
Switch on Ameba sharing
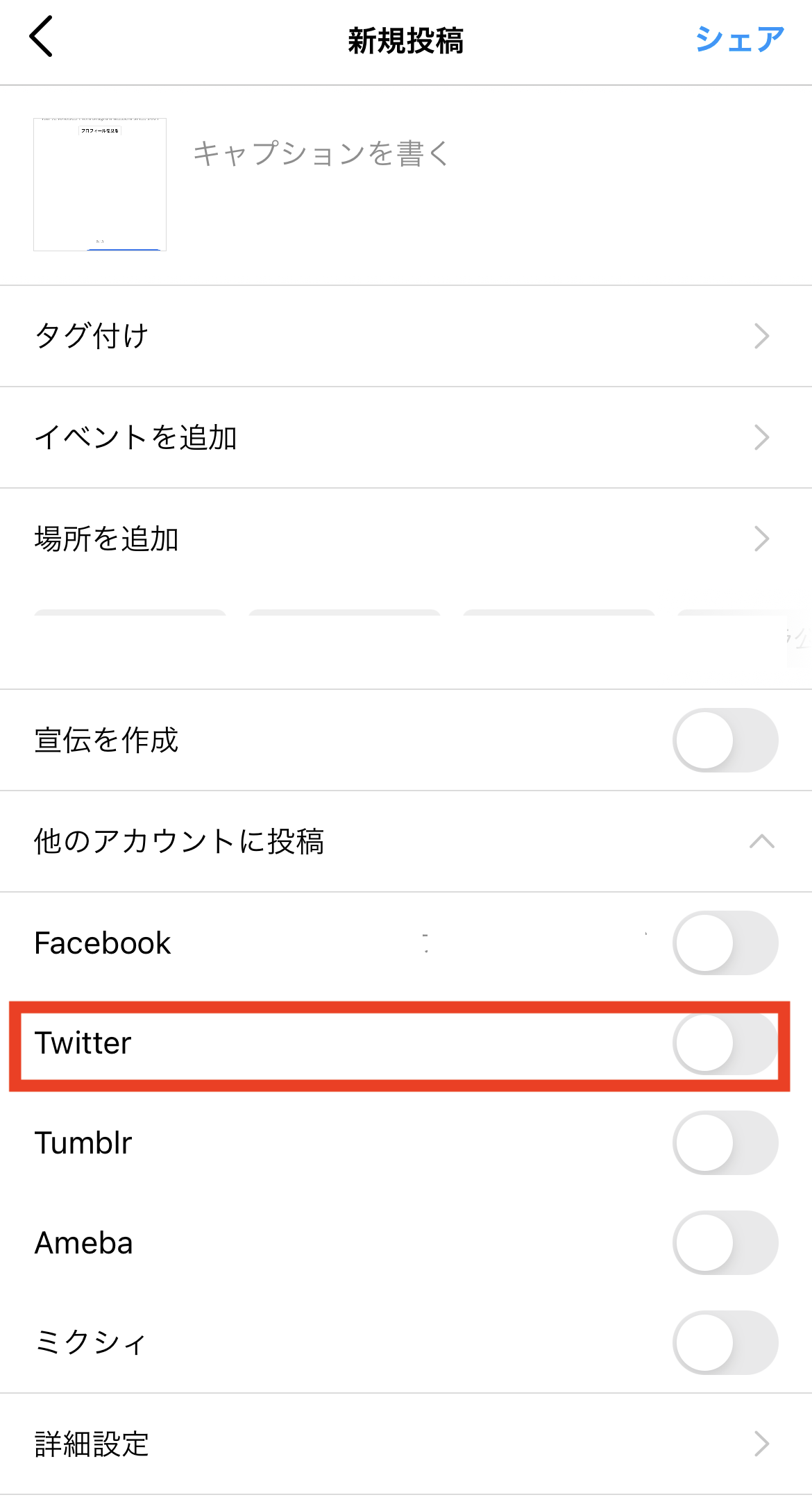pyautogui.click(x=725, y=1242)
